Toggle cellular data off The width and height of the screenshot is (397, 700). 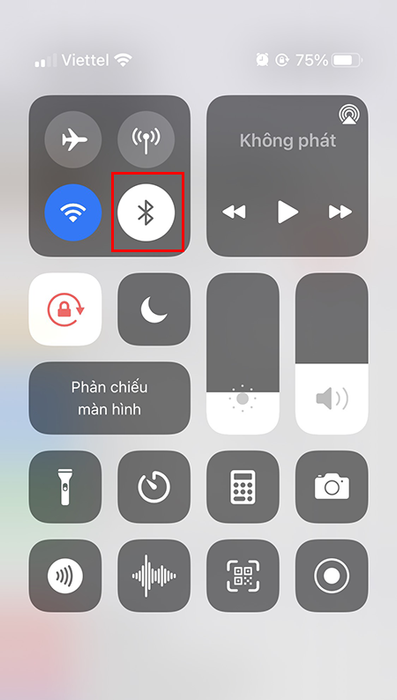[x=146, y=140]
